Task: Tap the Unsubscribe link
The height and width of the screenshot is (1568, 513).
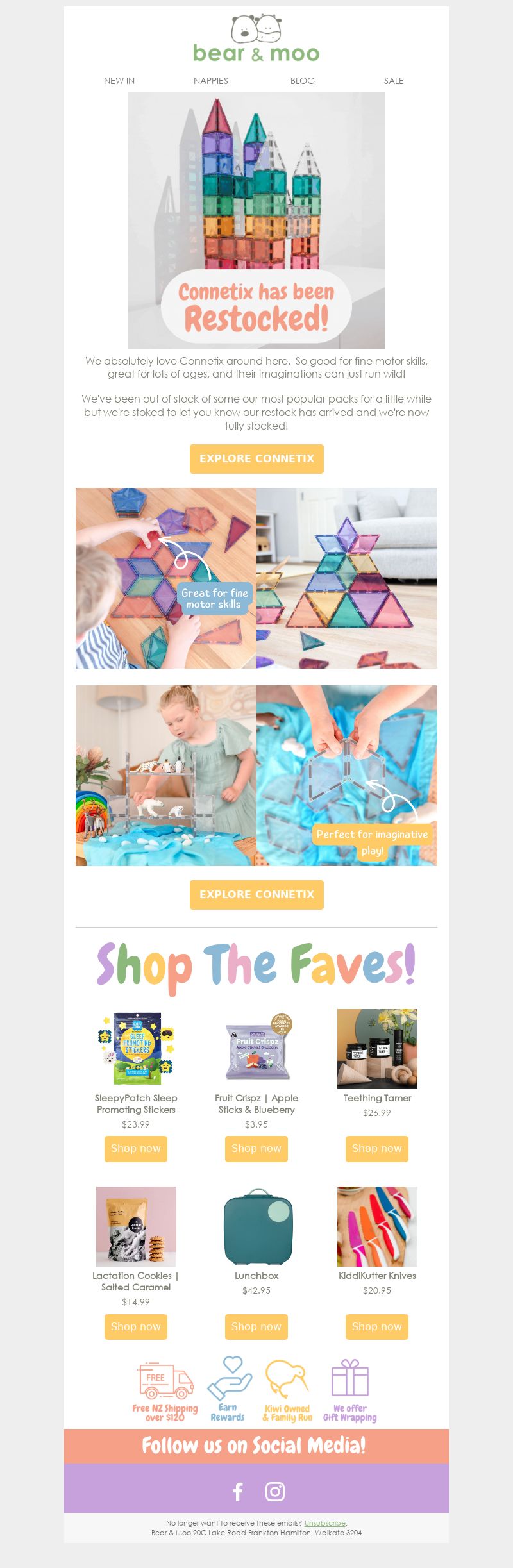Action: [x=324, y=1523]
